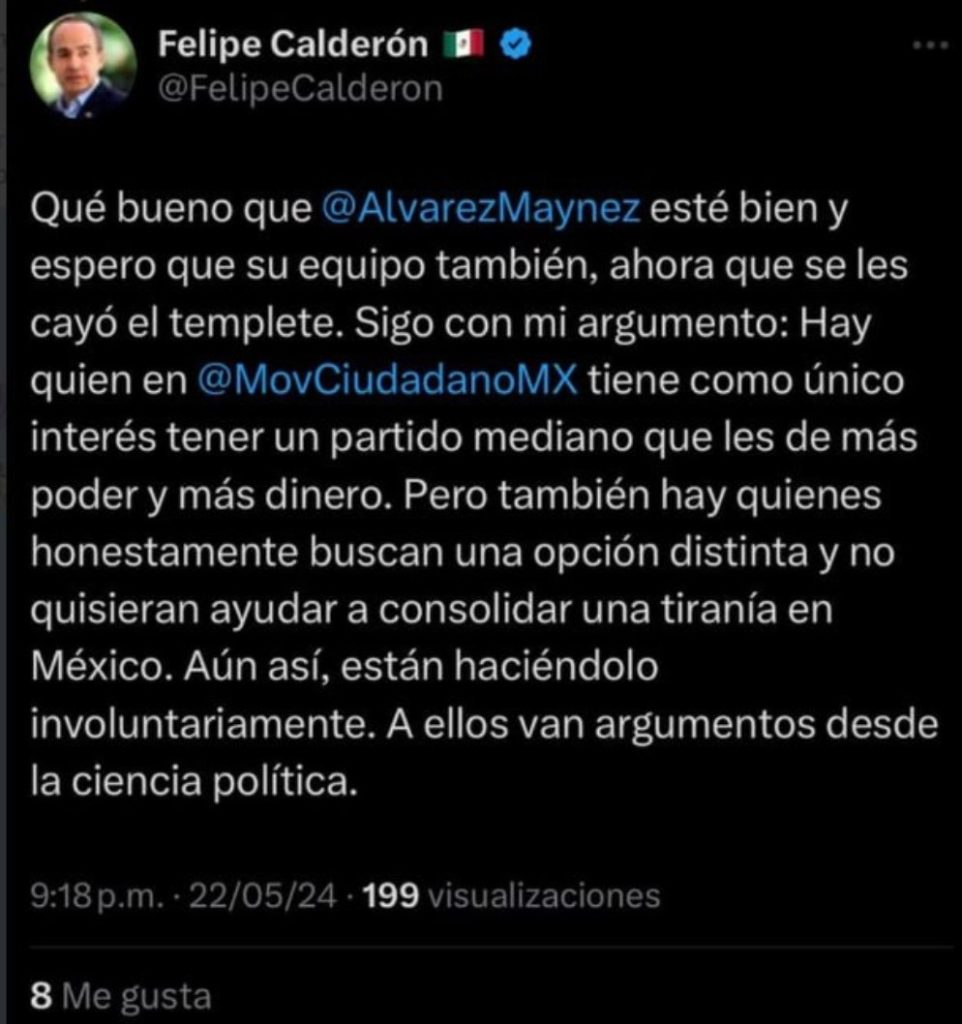
Task: View the 8 Me gusta list
Action: tap(122, 996)
